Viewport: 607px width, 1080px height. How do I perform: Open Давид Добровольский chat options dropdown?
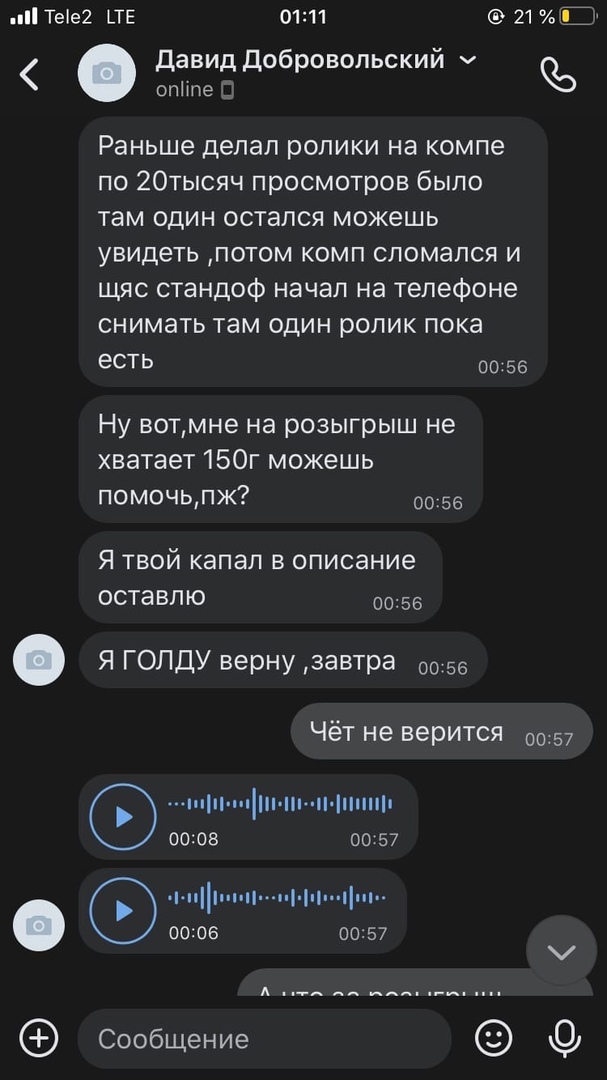tap(468, 60)
